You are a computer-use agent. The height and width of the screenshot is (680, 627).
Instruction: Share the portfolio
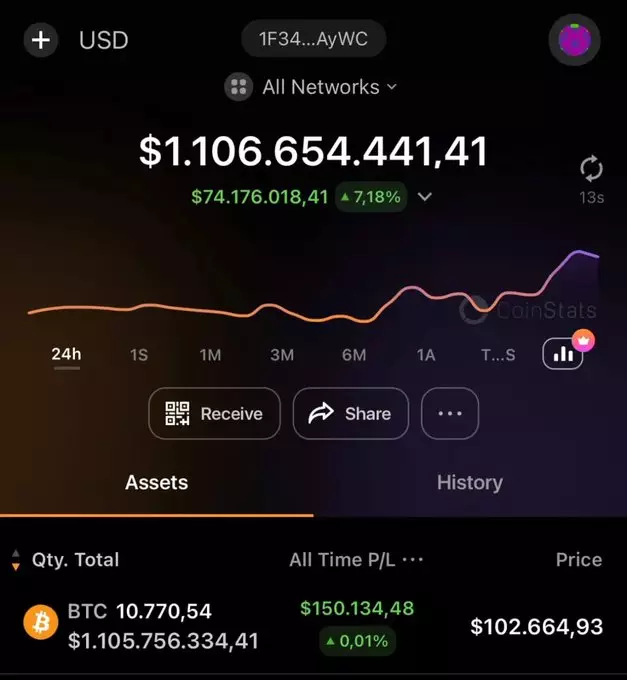click(x=350, y=413)
